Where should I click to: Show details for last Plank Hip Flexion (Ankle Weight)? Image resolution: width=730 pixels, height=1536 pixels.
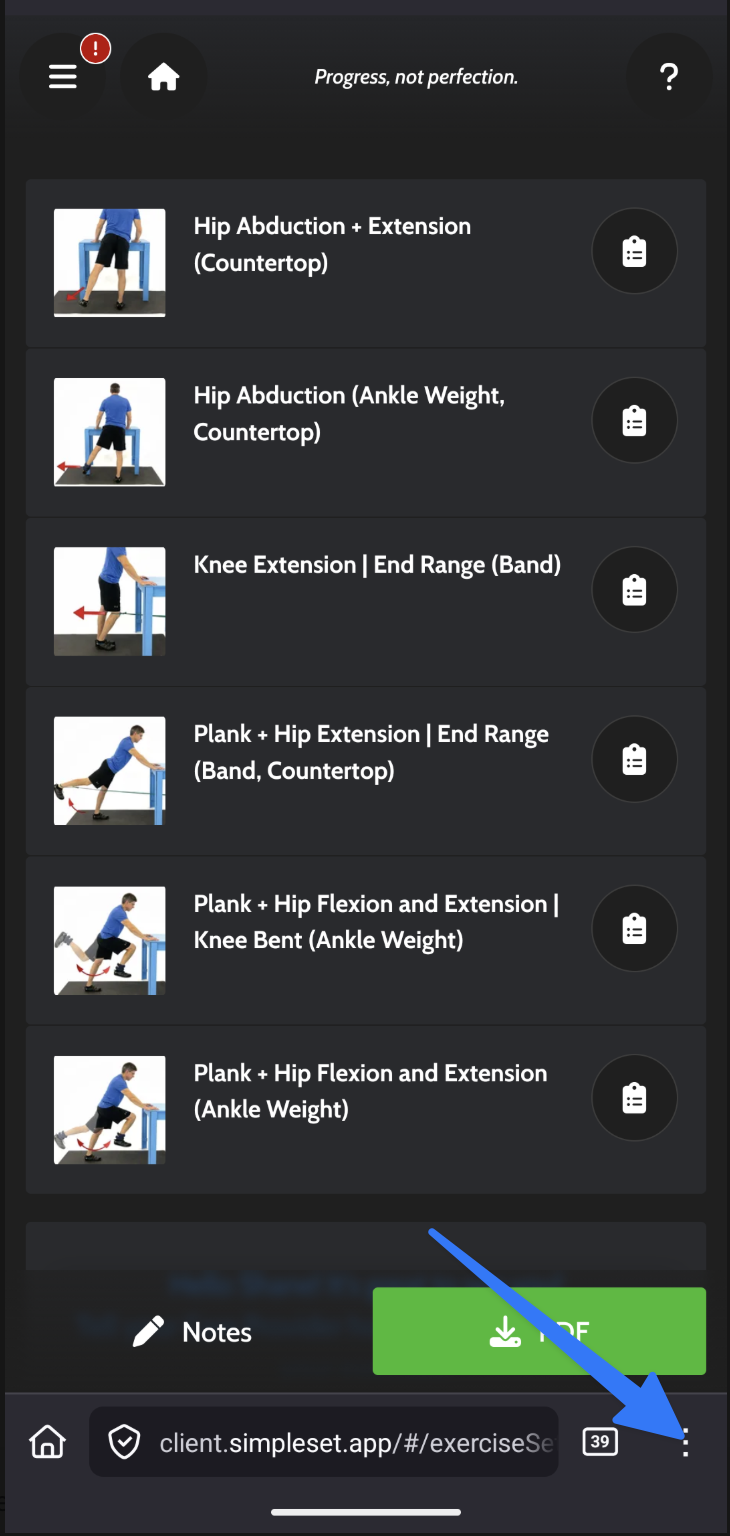click(634, 1098)
